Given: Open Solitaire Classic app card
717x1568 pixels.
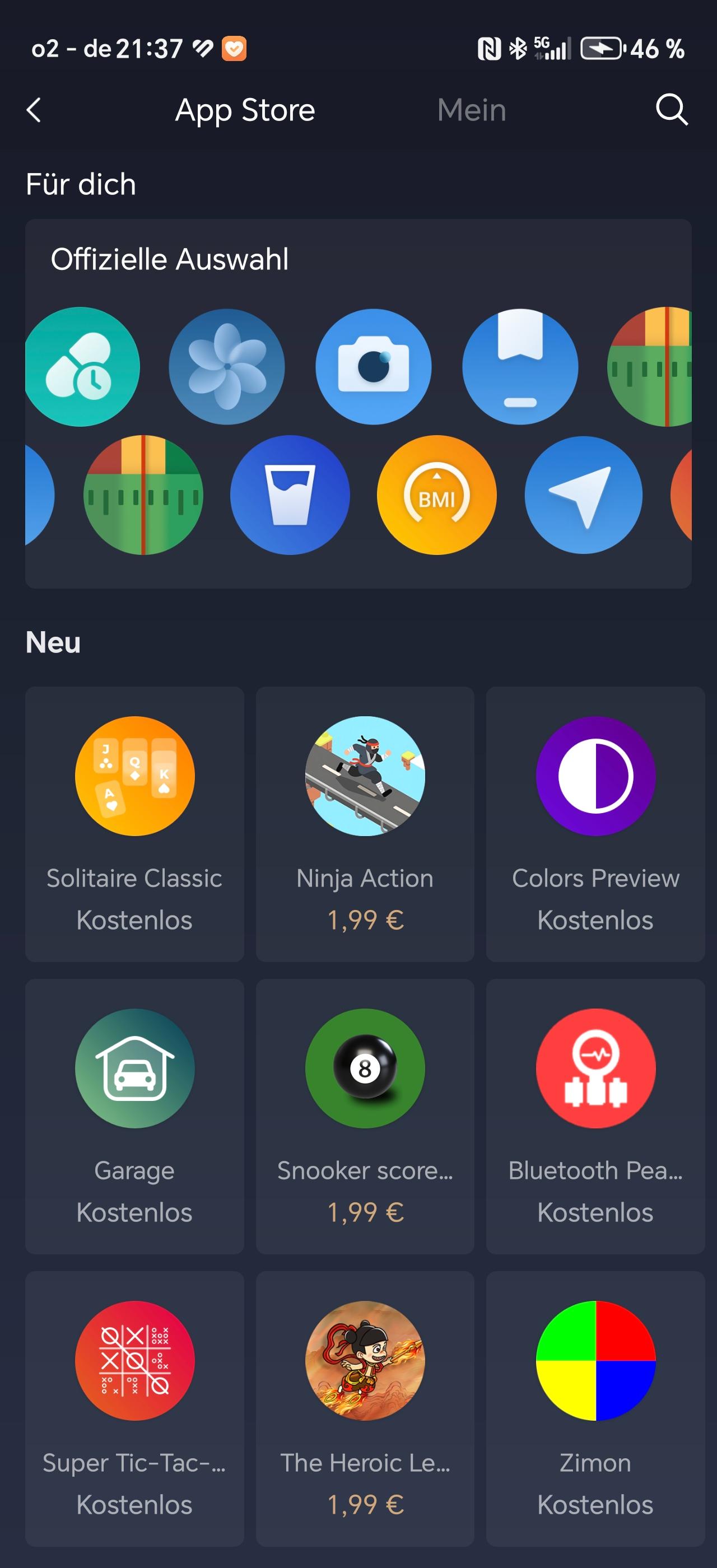Looking at the screenshot, I should (134, 824).
